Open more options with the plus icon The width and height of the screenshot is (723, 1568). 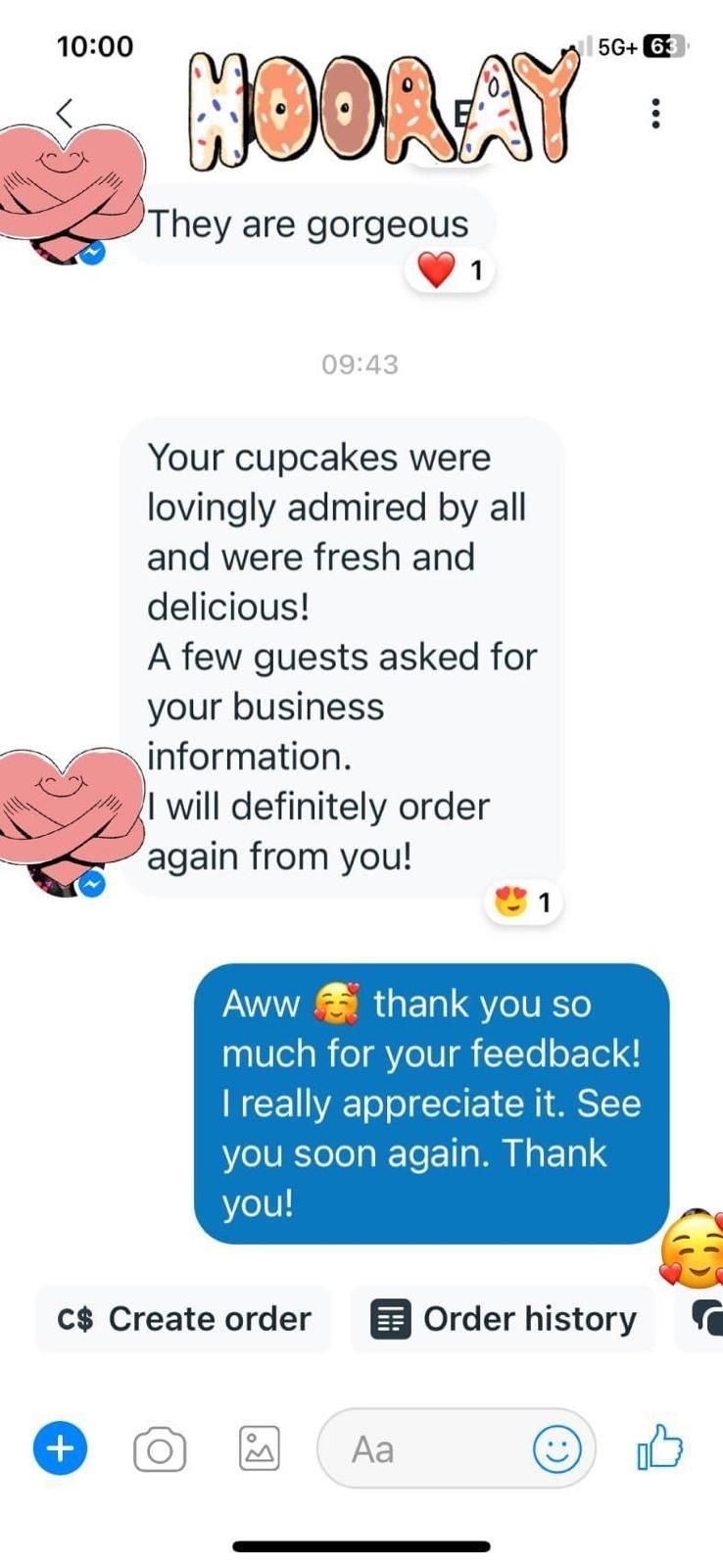pos(61,1448)
